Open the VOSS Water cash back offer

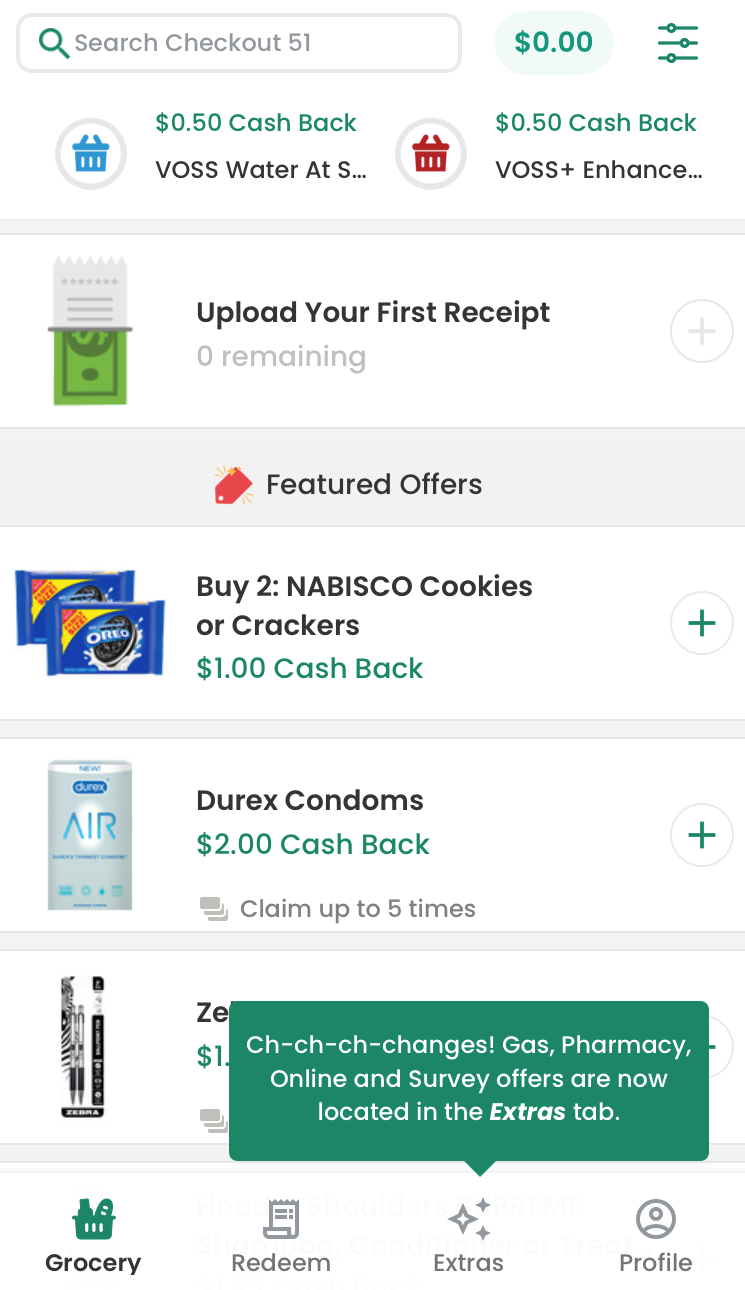coord(212,147)
